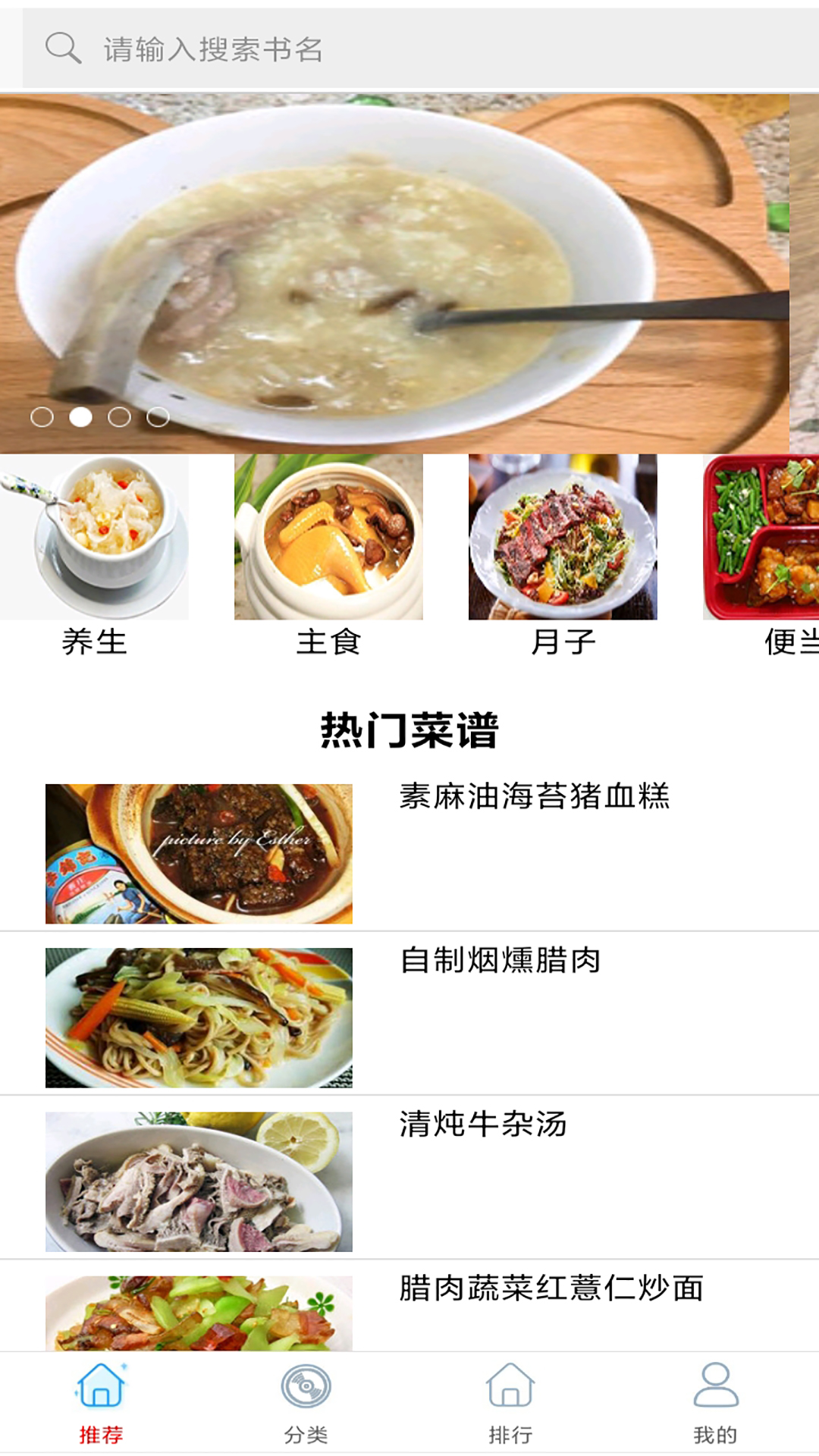This screenshot has width=819, height=1456.
Task: Select the third carousel page dot
Action: [120, 416]
